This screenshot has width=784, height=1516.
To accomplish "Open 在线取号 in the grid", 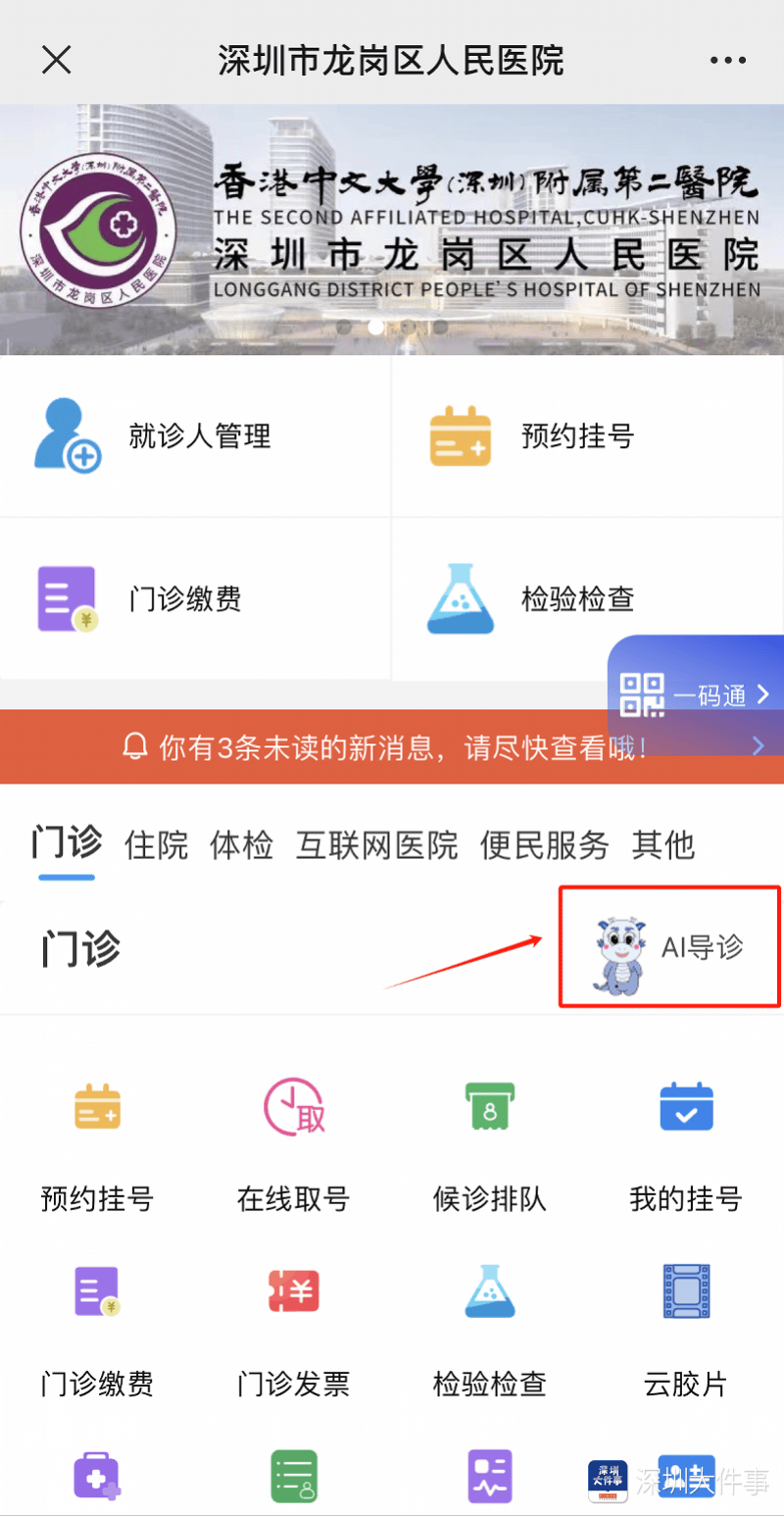I will (x=293, y=1142).
